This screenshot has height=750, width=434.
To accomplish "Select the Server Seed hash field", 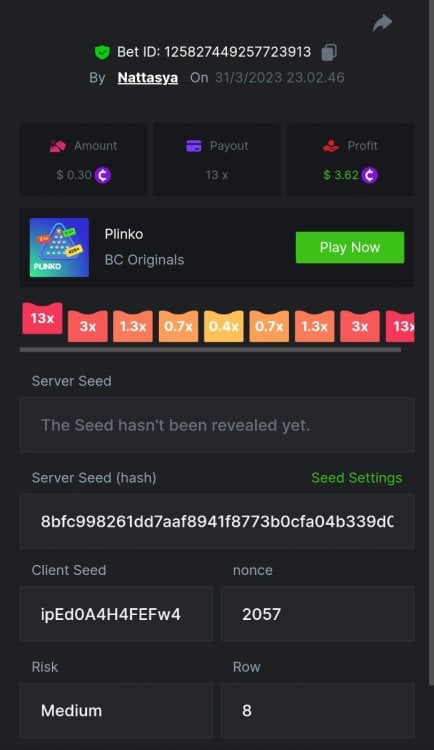I will tap(217, 521).
